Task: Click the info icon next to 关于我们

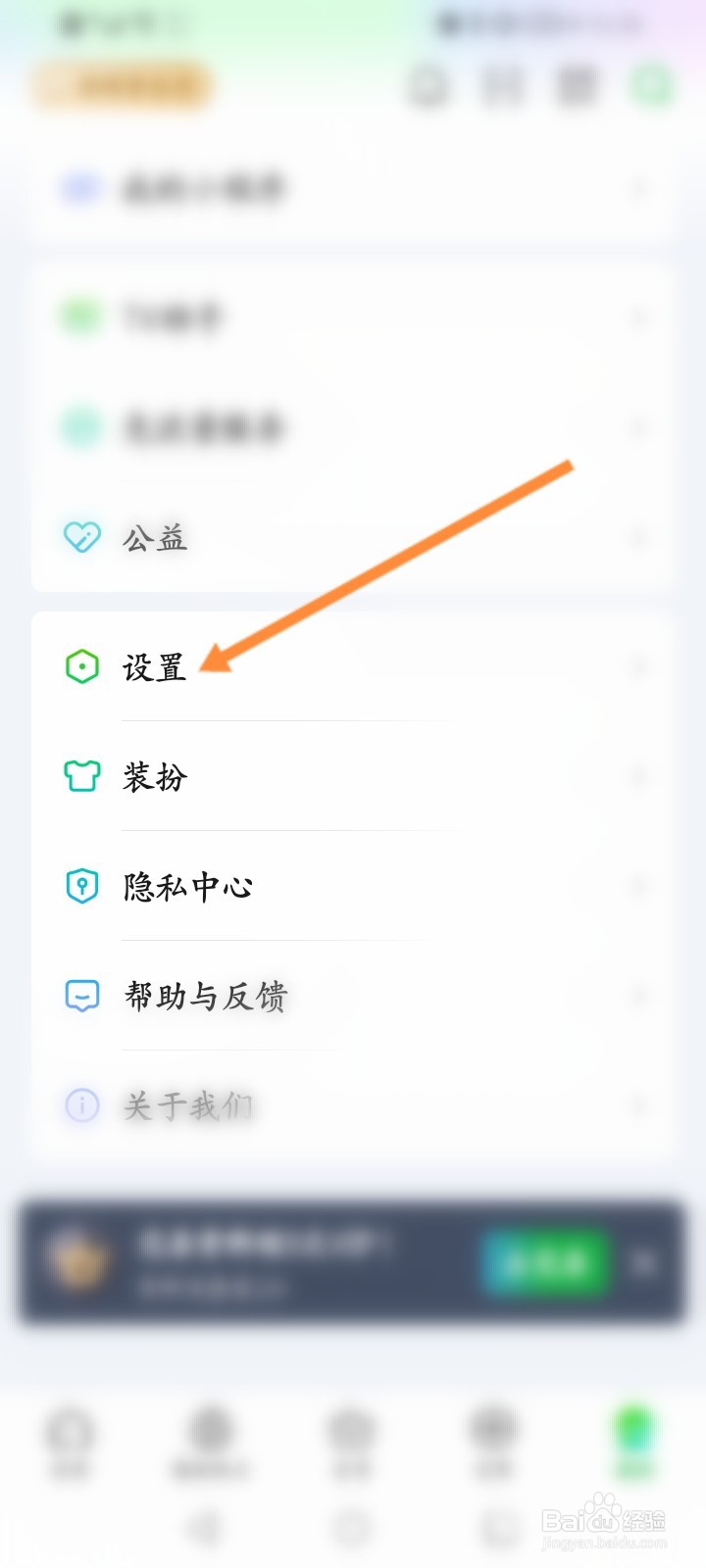Action: click(82, 1105)
